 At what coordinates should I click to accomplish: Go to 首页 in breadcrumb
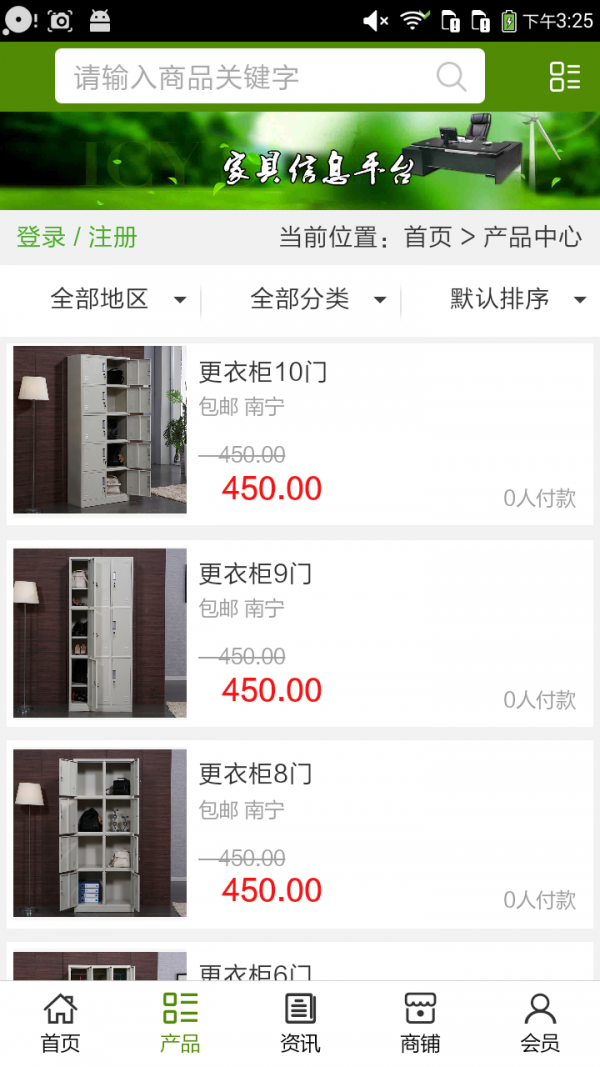pos(428,237)
